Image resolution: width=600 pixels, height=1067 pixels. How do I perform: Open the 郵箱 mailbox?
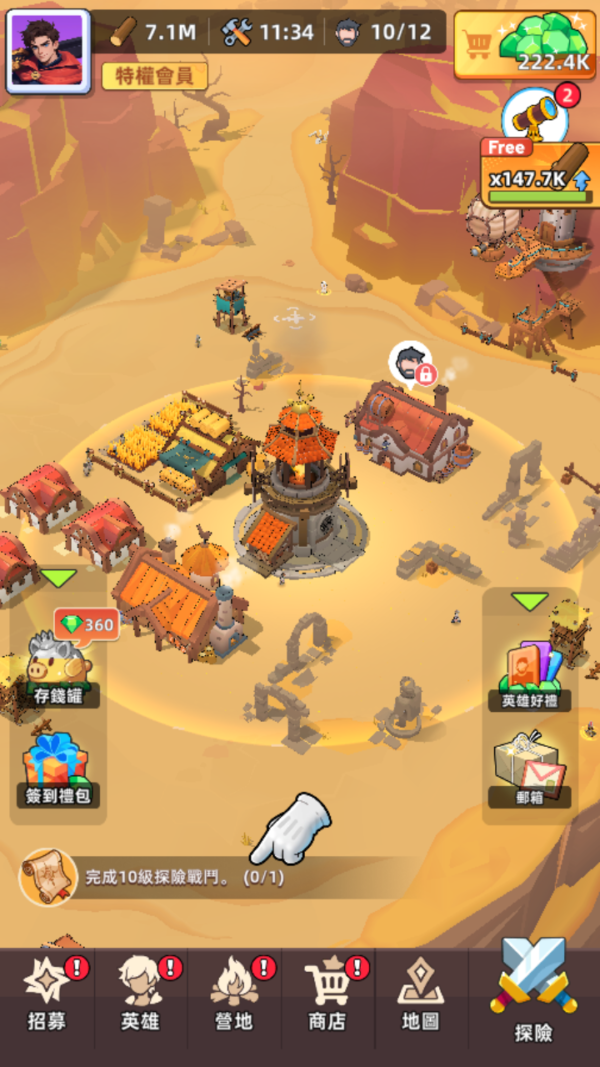click(x=529, y=772)
